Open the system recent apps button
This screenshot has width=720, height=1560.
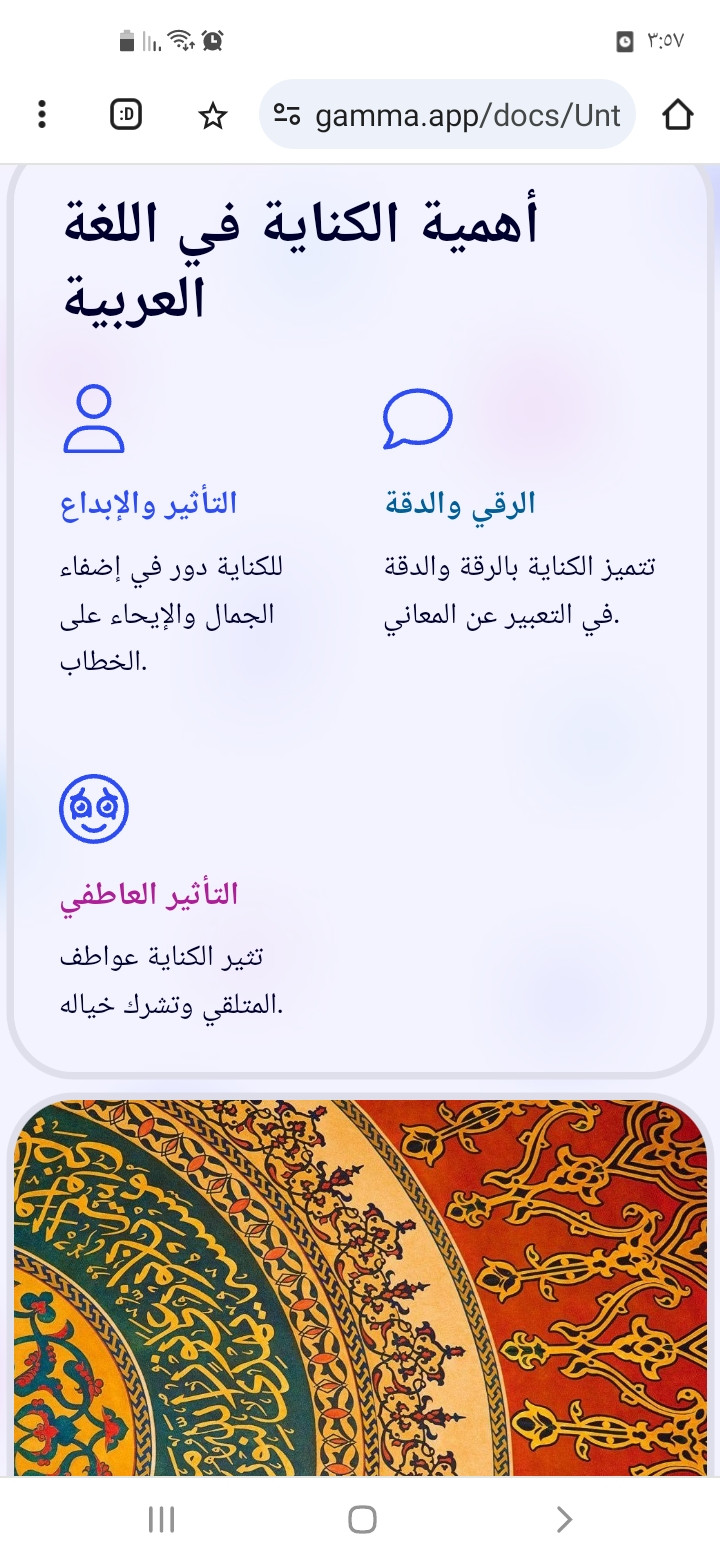[x=161, y=1520]
